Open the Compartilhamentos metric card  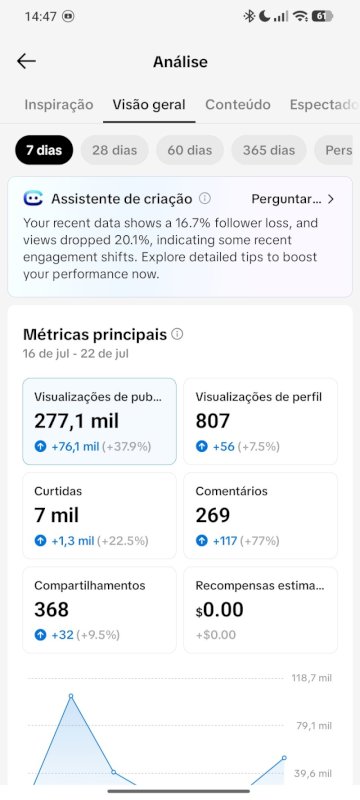(x=99, y=610)
